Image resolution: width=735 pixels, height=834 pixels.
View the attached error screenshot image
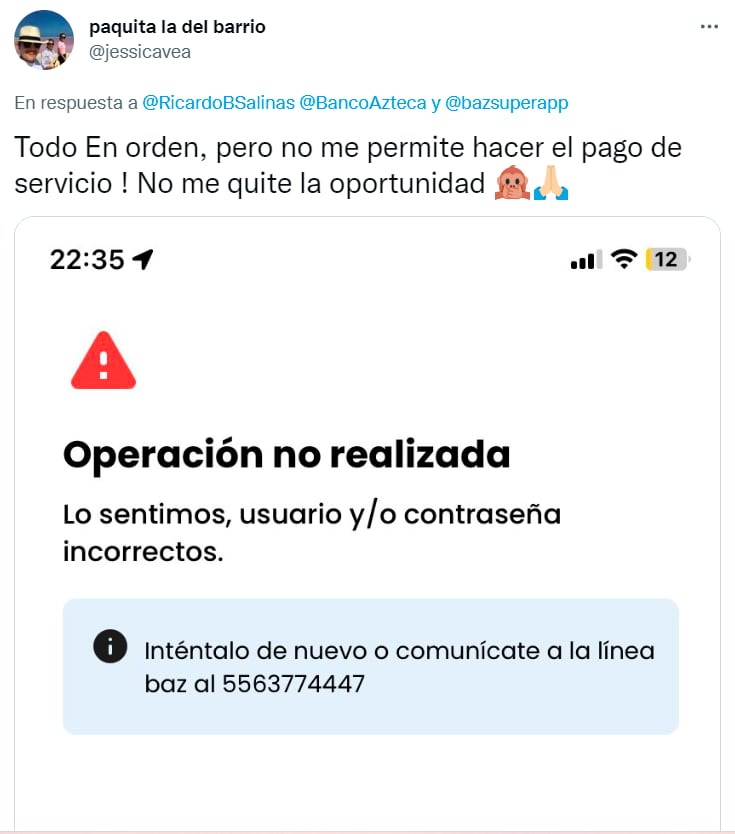(367, 520)
